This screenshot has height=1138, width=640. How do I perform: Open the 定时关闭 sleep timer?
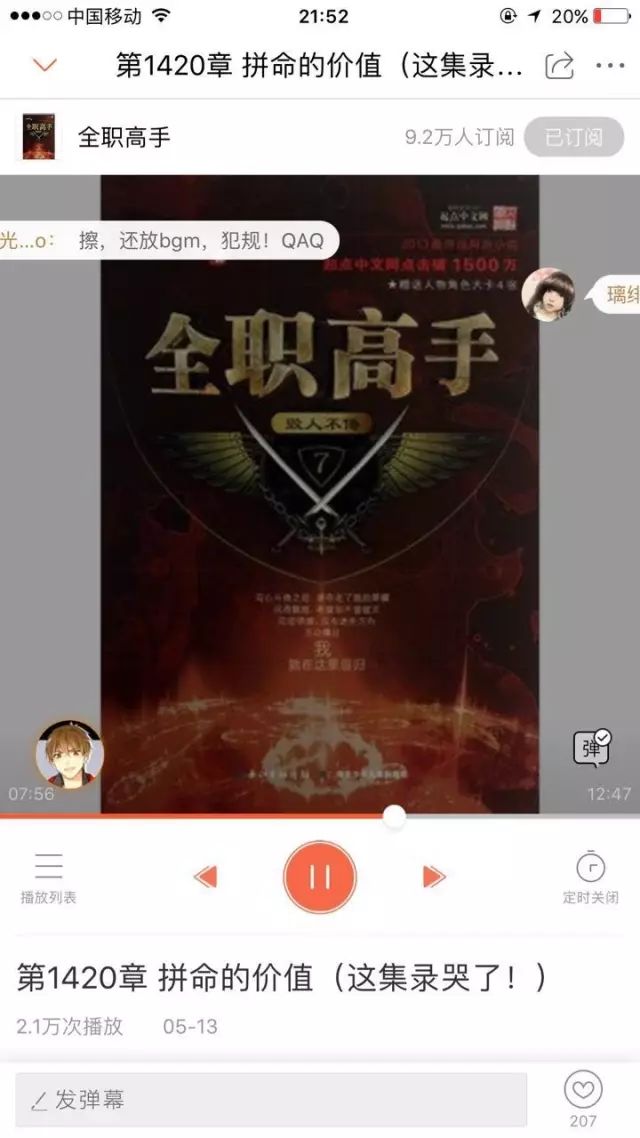coord(591,877)
